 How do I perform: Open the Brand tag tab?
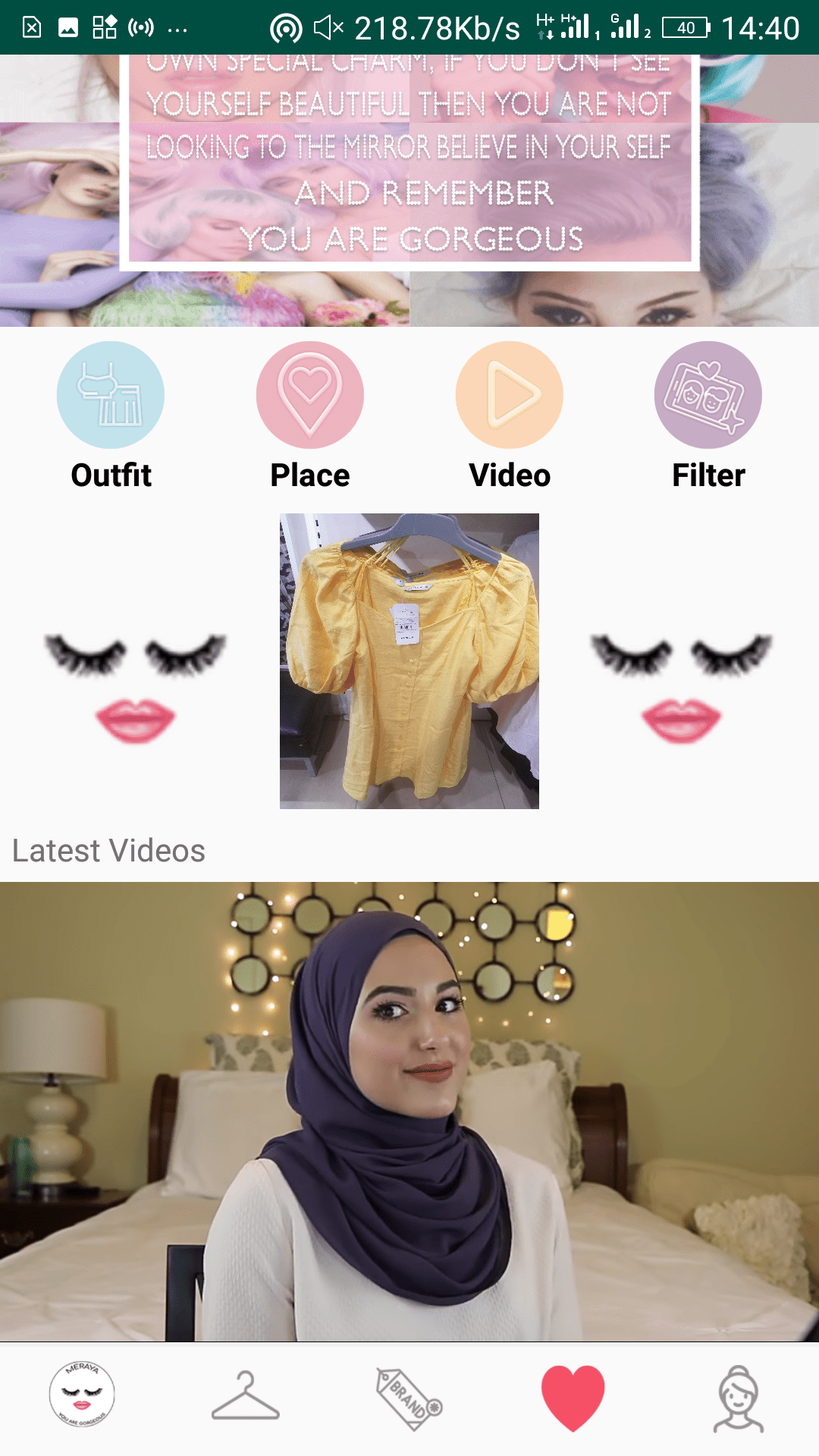click(x=409, y=1398)
